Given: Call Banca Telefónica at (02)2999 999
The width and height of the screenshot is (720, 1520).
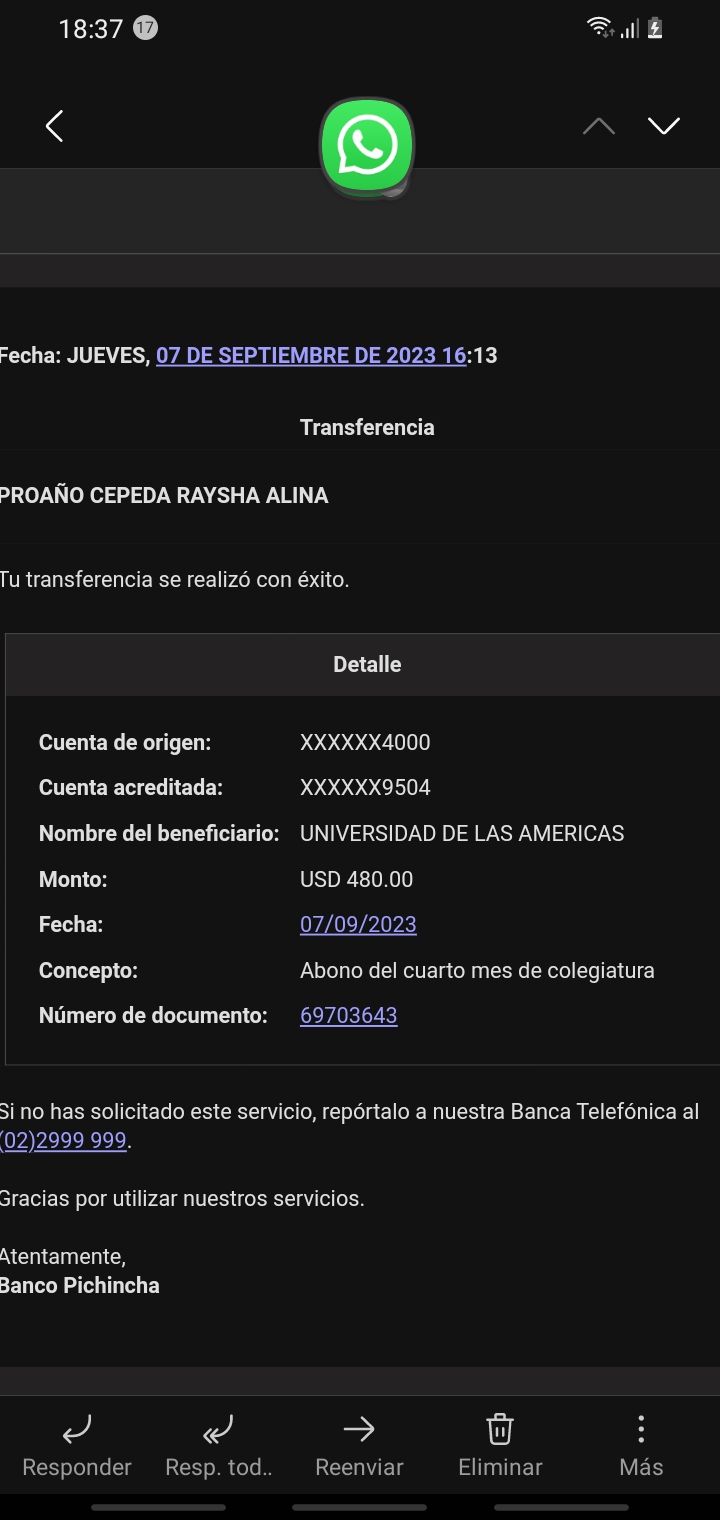Looking at the screenshot, I should coord(63,1140).
